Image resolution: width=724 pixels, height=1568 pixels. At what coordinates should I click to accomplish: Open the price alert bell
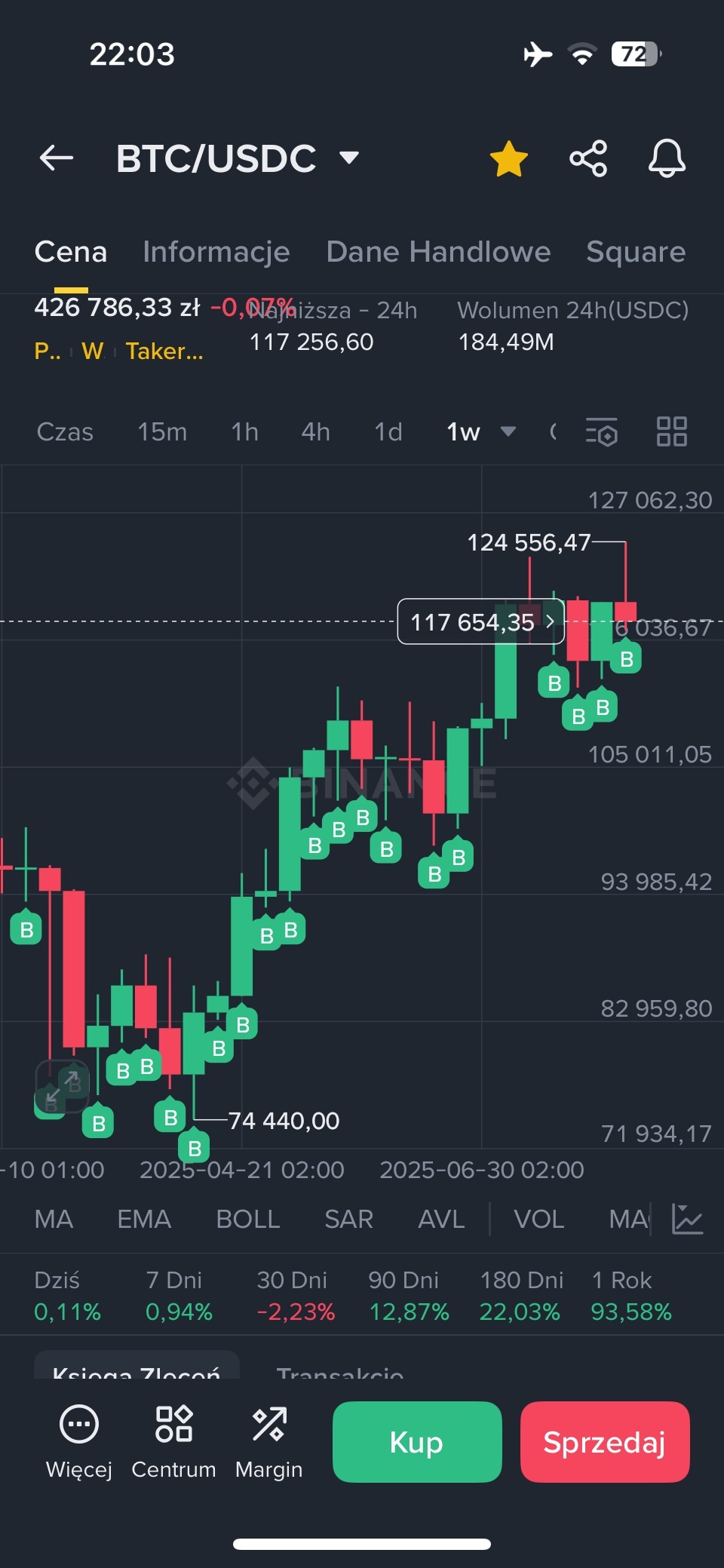point(667,158)
